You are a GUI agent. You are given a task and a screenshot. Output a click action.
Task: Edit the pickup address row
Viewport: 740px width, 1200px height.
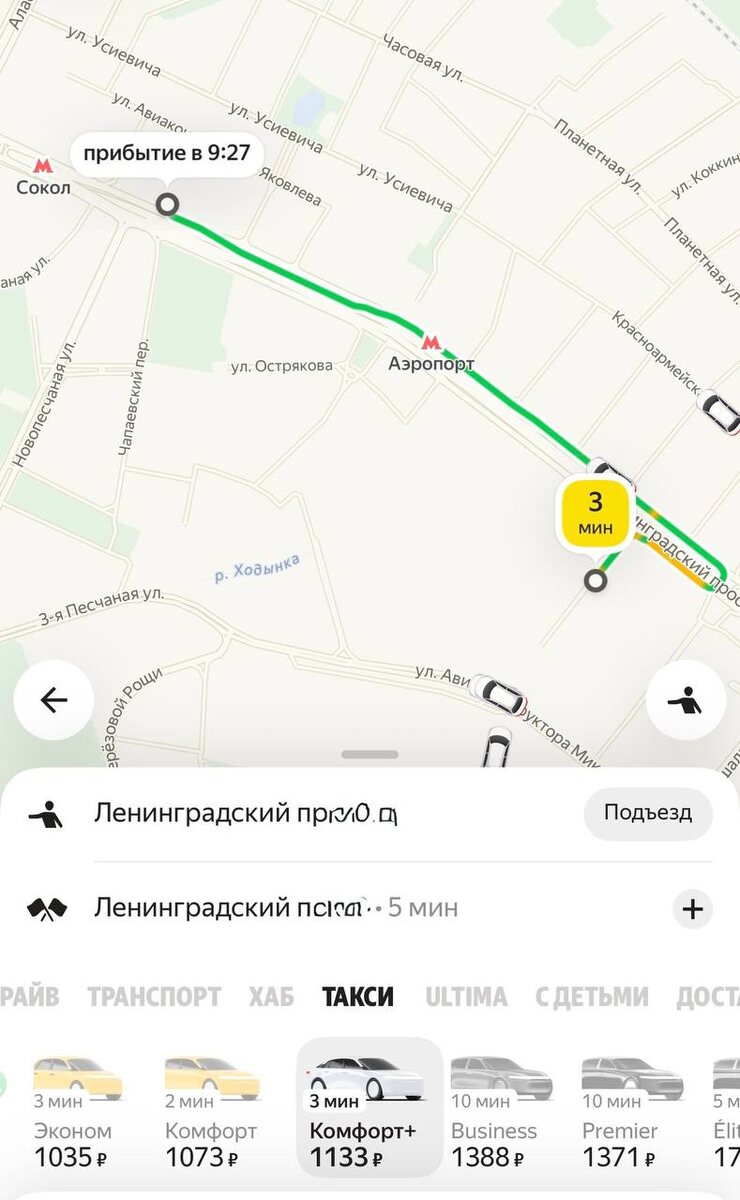[300, 813]
